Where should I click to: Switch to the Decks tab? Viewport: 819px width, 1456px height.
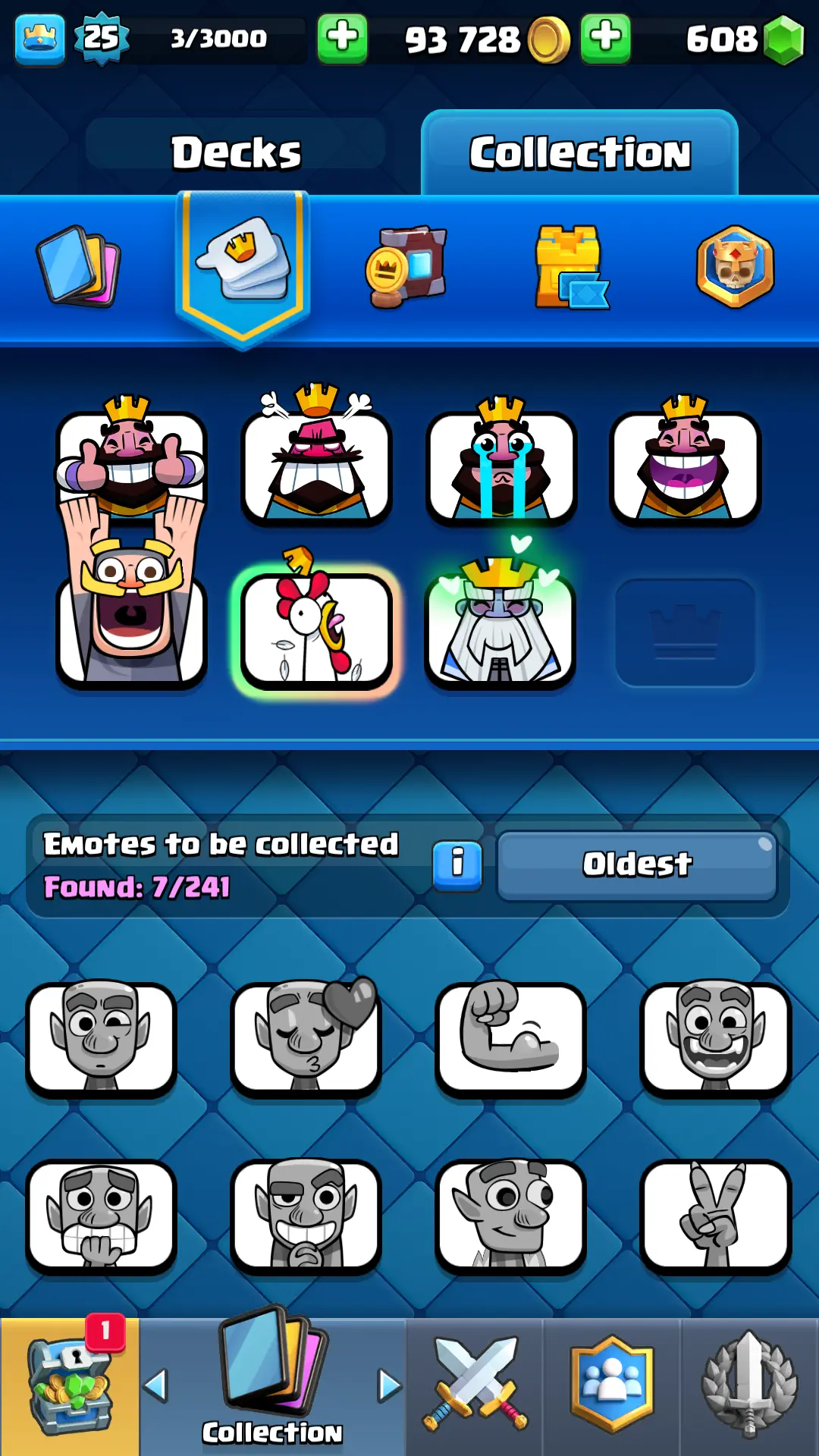[236, 152]
